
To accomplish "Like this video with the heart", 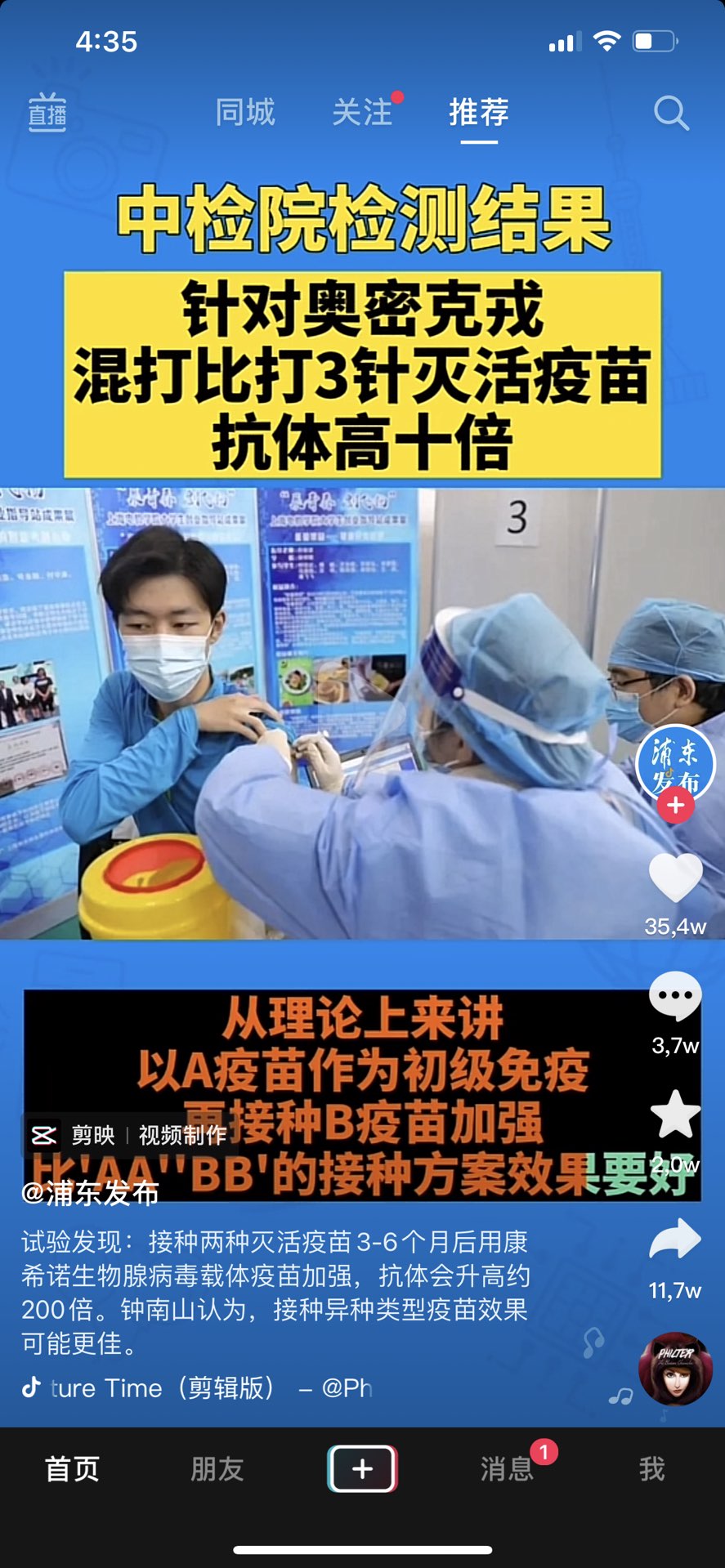I will tap(675, 878).
